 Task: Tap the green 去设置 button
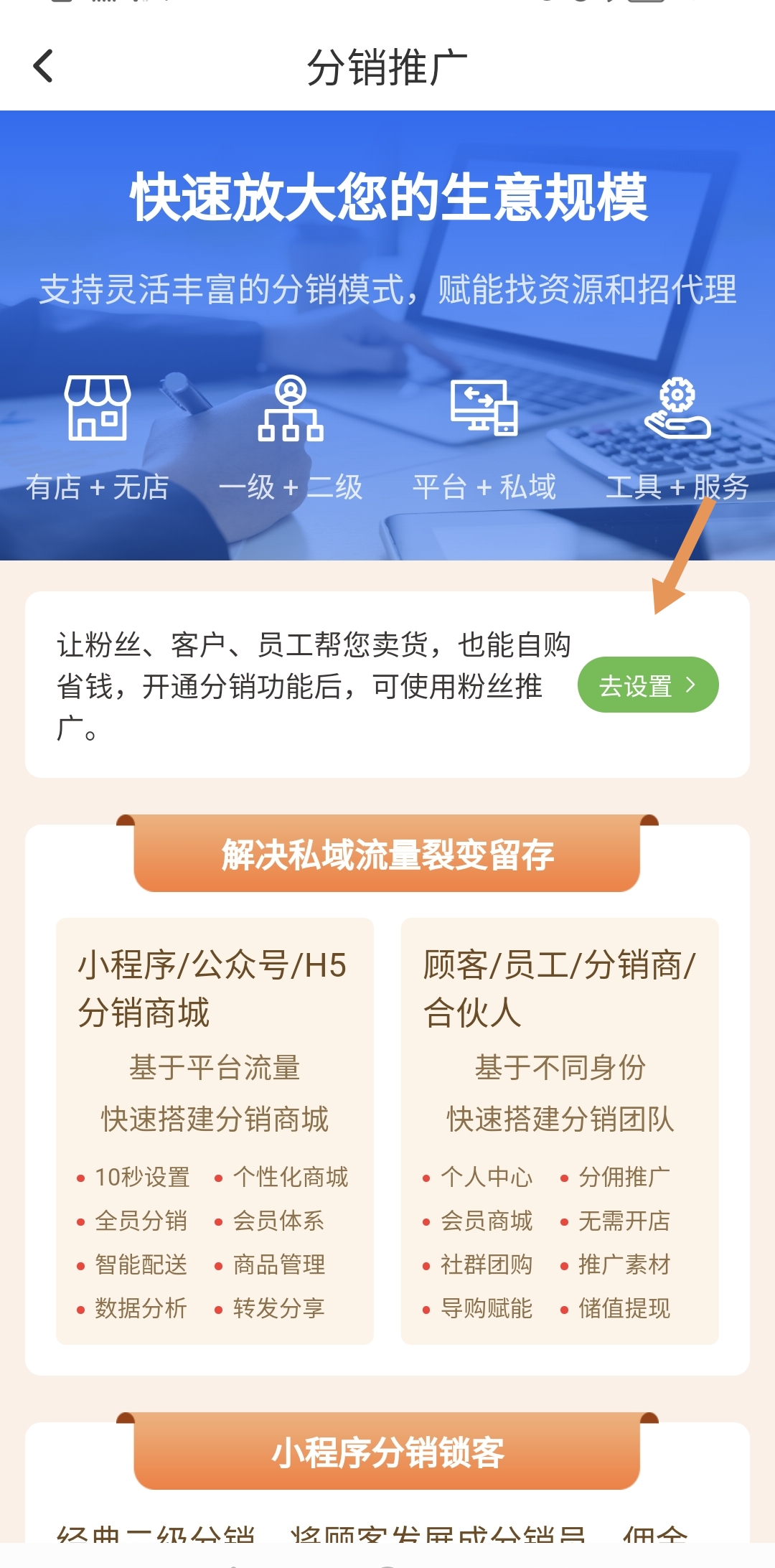[647, 685]
